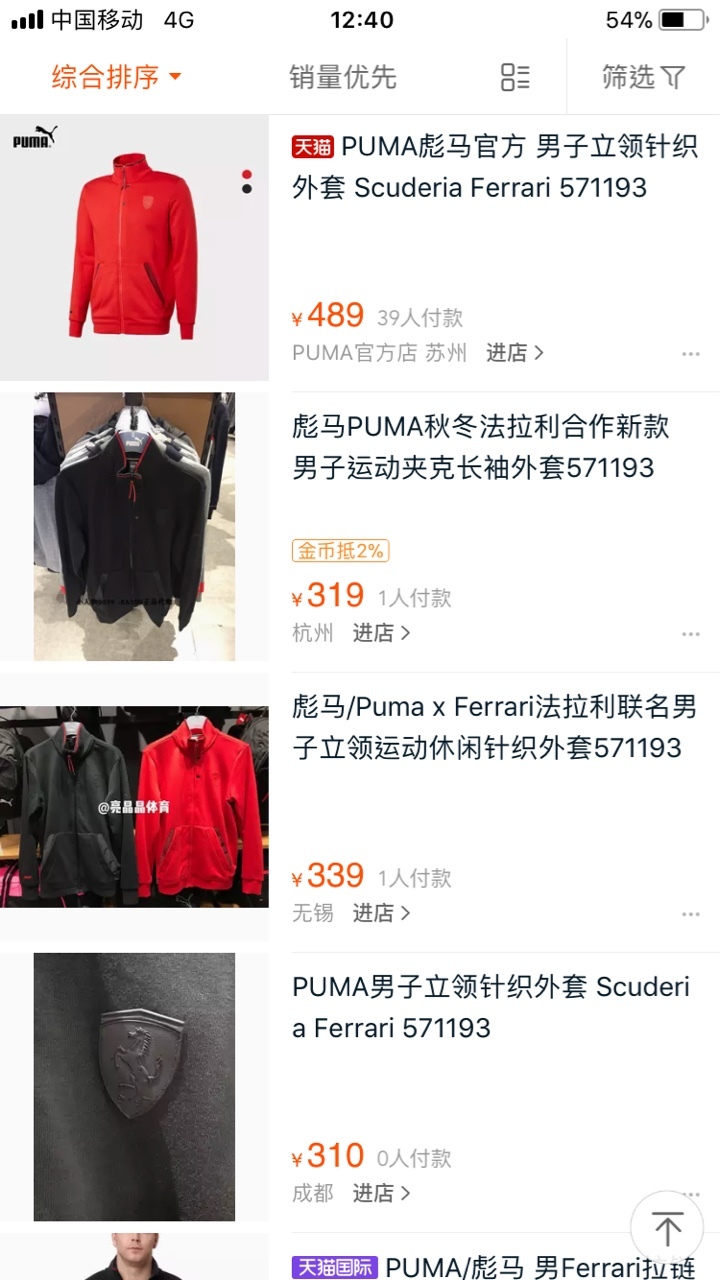Open more options for the ¥489 item
Image resolution: width=720 pixels, height=1280 pixels.
(x=691, y=354)
